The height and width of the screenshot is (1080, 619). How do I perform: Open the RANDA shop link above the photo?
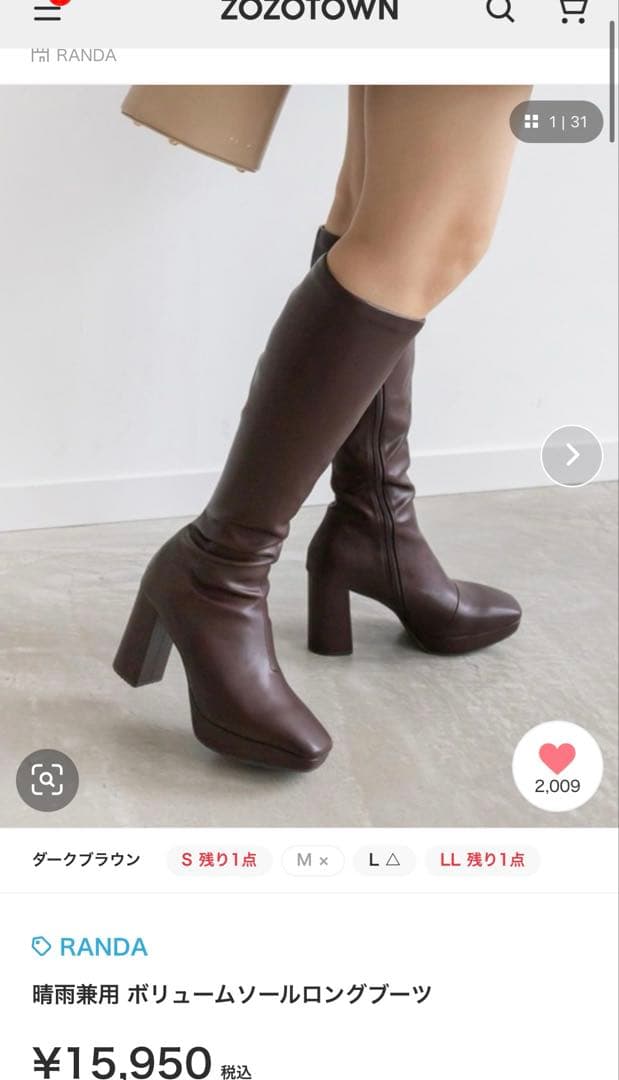(75, 55)
